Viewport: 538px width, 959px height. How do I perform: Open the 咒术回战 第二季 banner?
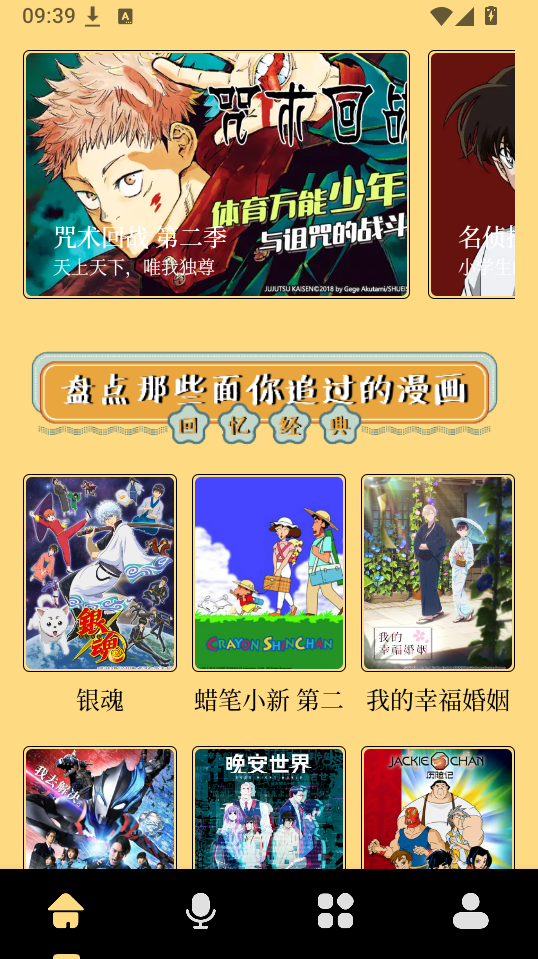click(x=216, y=175)
